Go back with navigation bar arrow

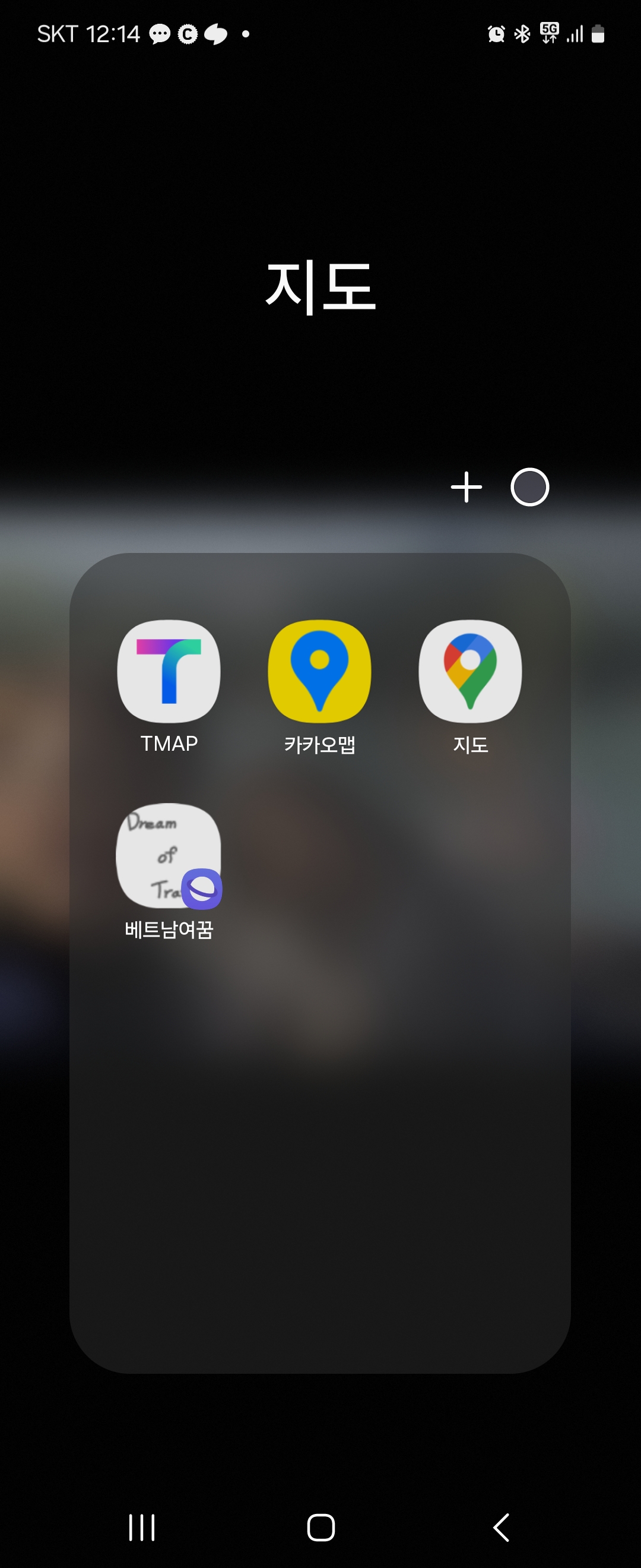[x=501, y=1527]
